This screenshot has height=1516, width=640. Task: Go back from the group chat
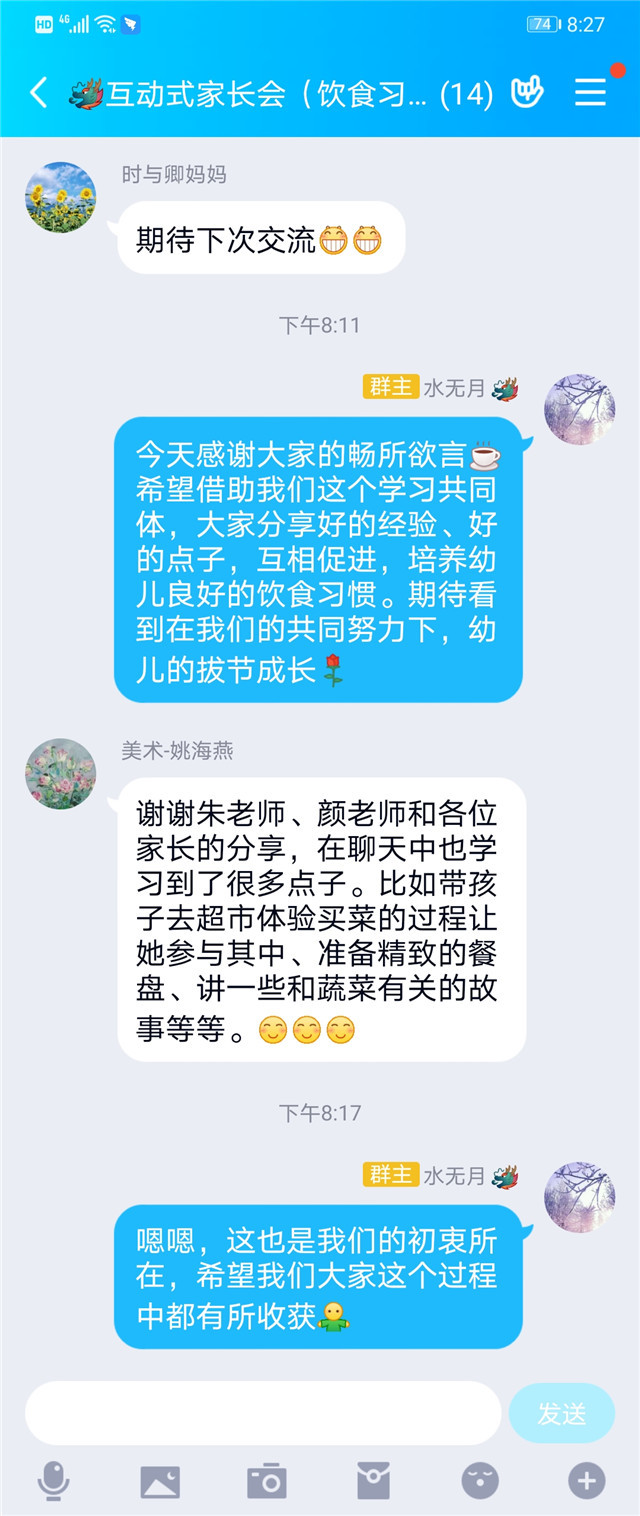tap(38, 93)
